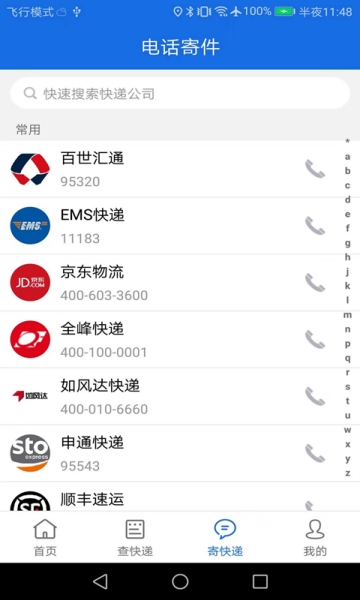The image size is (360, 600).
Task: Tap the system home button
Action: pyautogui.click(x=180, y=582)
